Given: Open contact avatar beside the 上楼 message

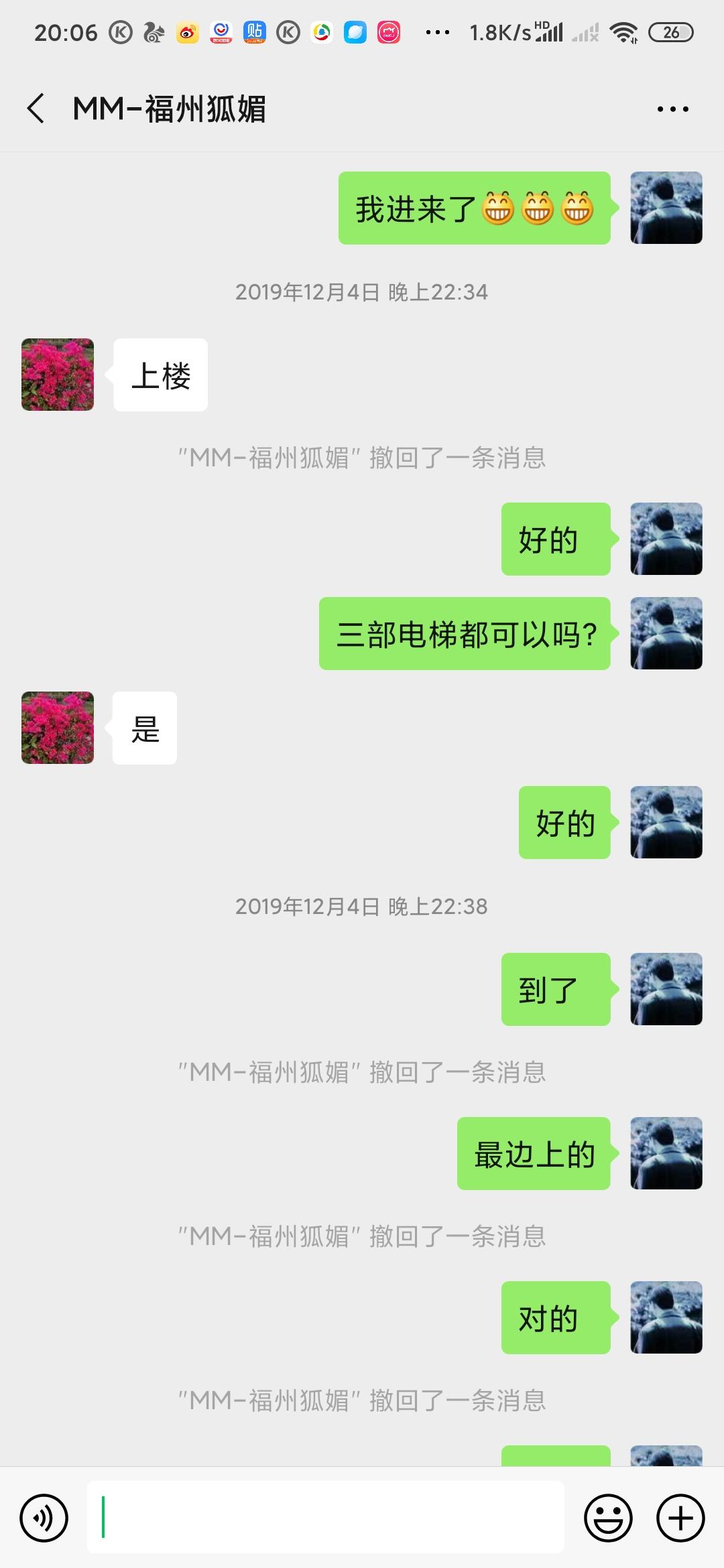Looking at the screenshot, I should coord(58,375).
